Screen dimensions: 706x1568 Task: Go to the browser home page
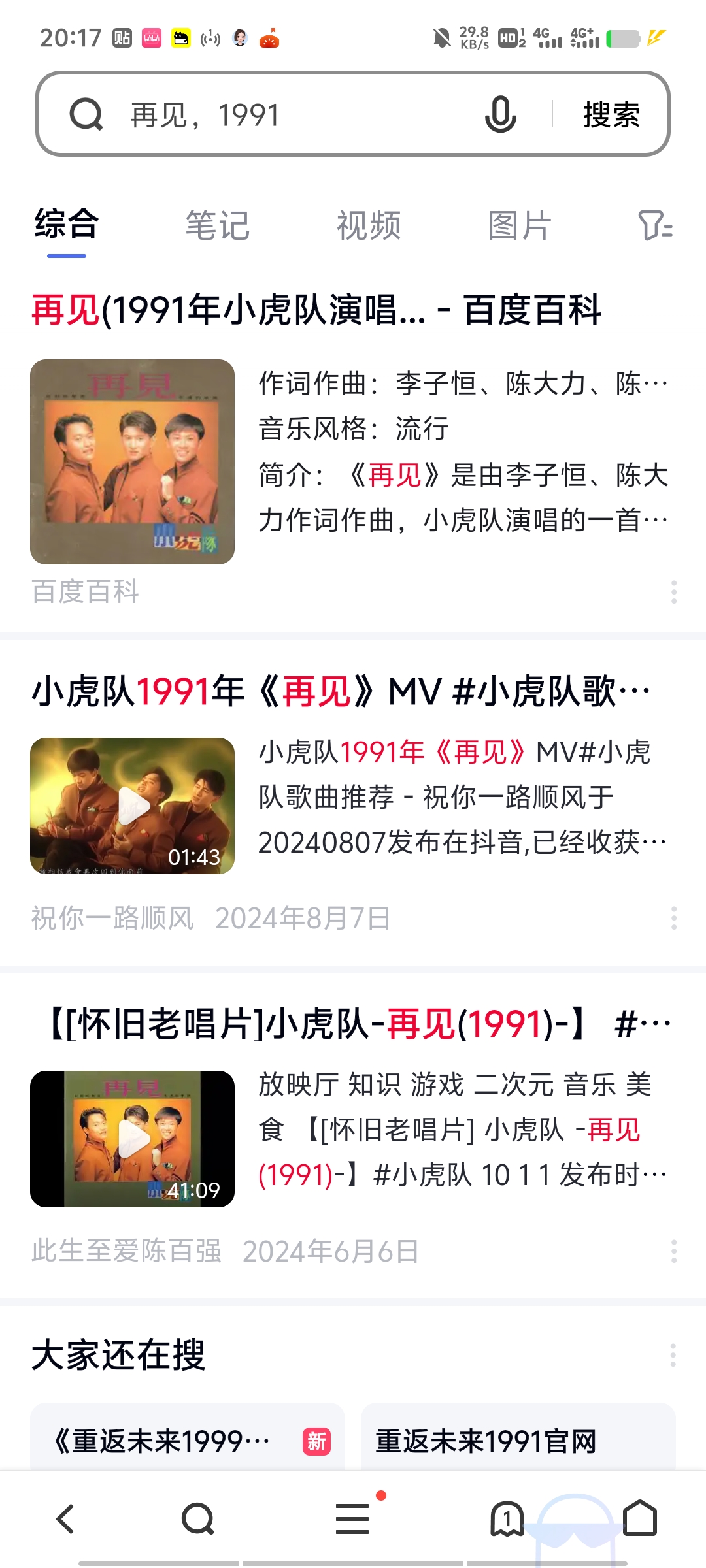639,1518
